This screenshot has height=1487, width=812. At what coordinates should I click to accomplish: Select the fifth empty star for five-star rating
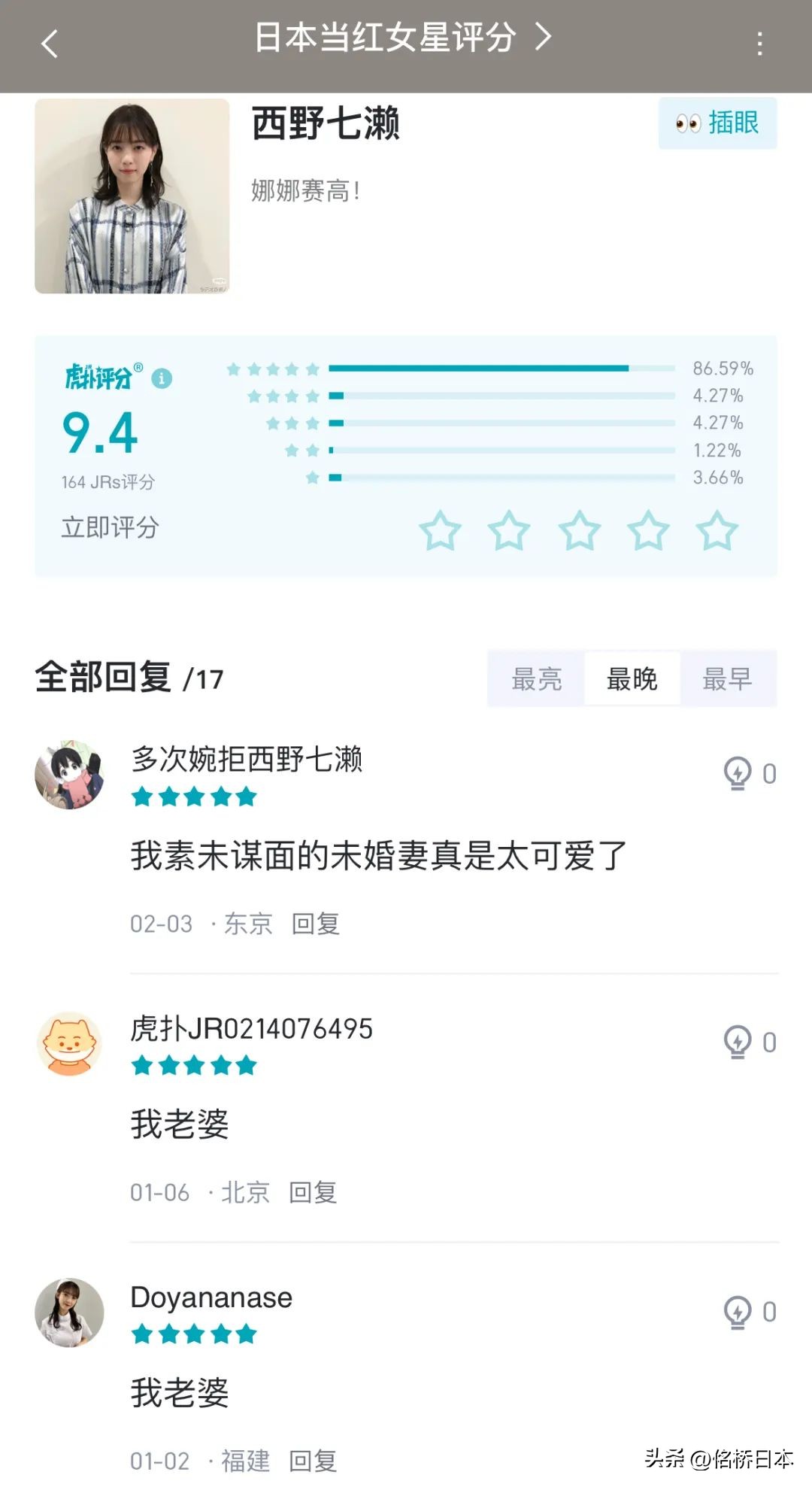(x=716, y=531)
